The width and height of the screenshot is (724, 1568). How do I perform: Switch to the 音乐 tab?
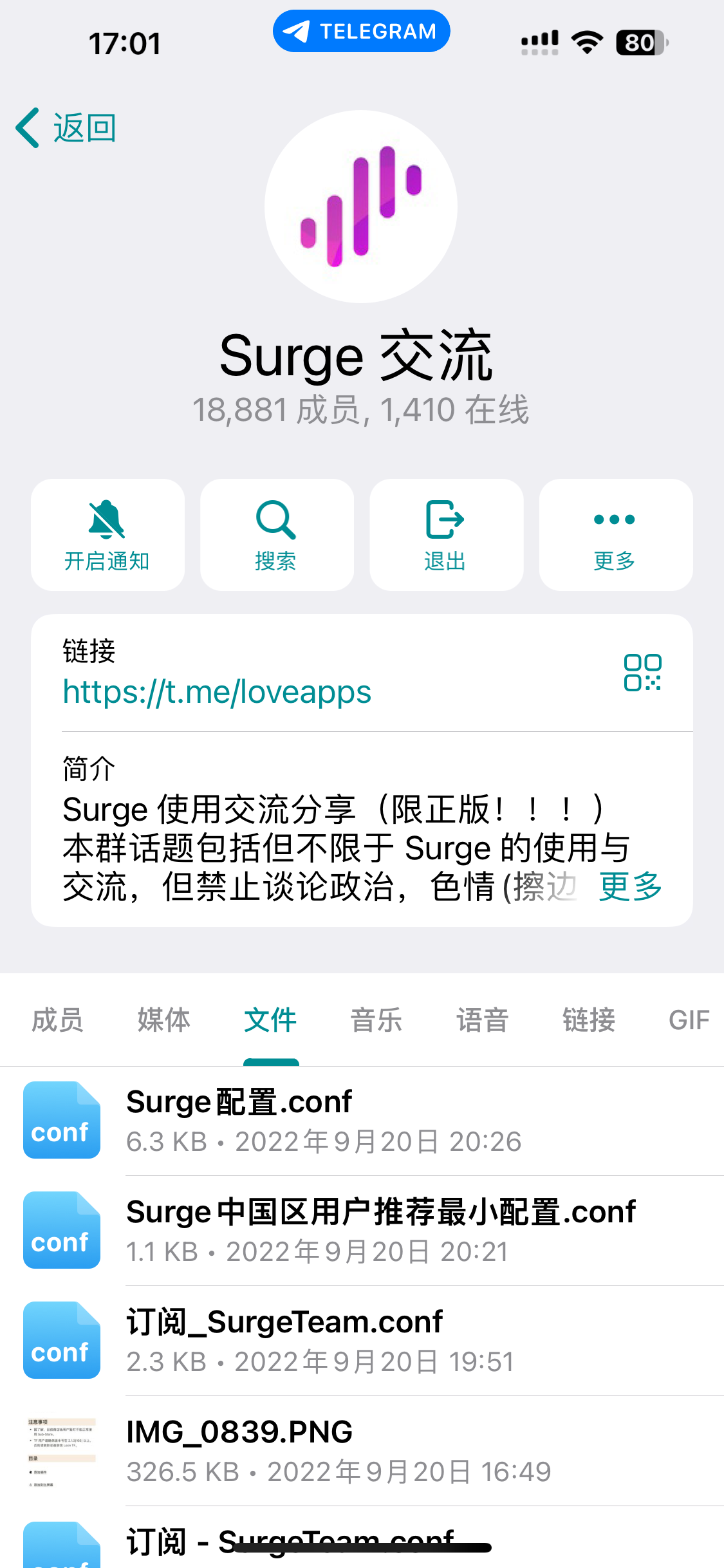(376, 1020)
